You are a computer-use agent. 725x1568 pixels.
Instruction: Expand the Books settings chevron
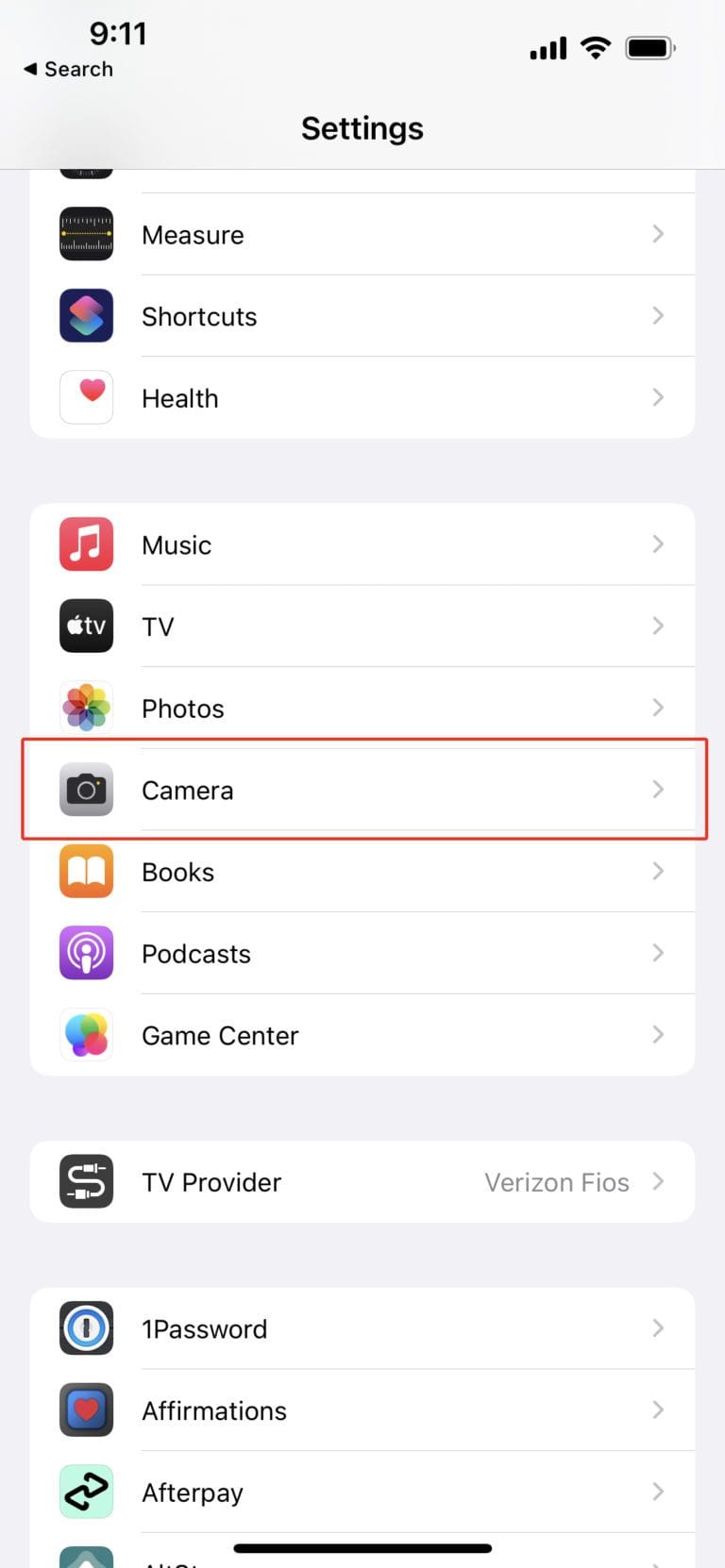(x=658, y=872)
